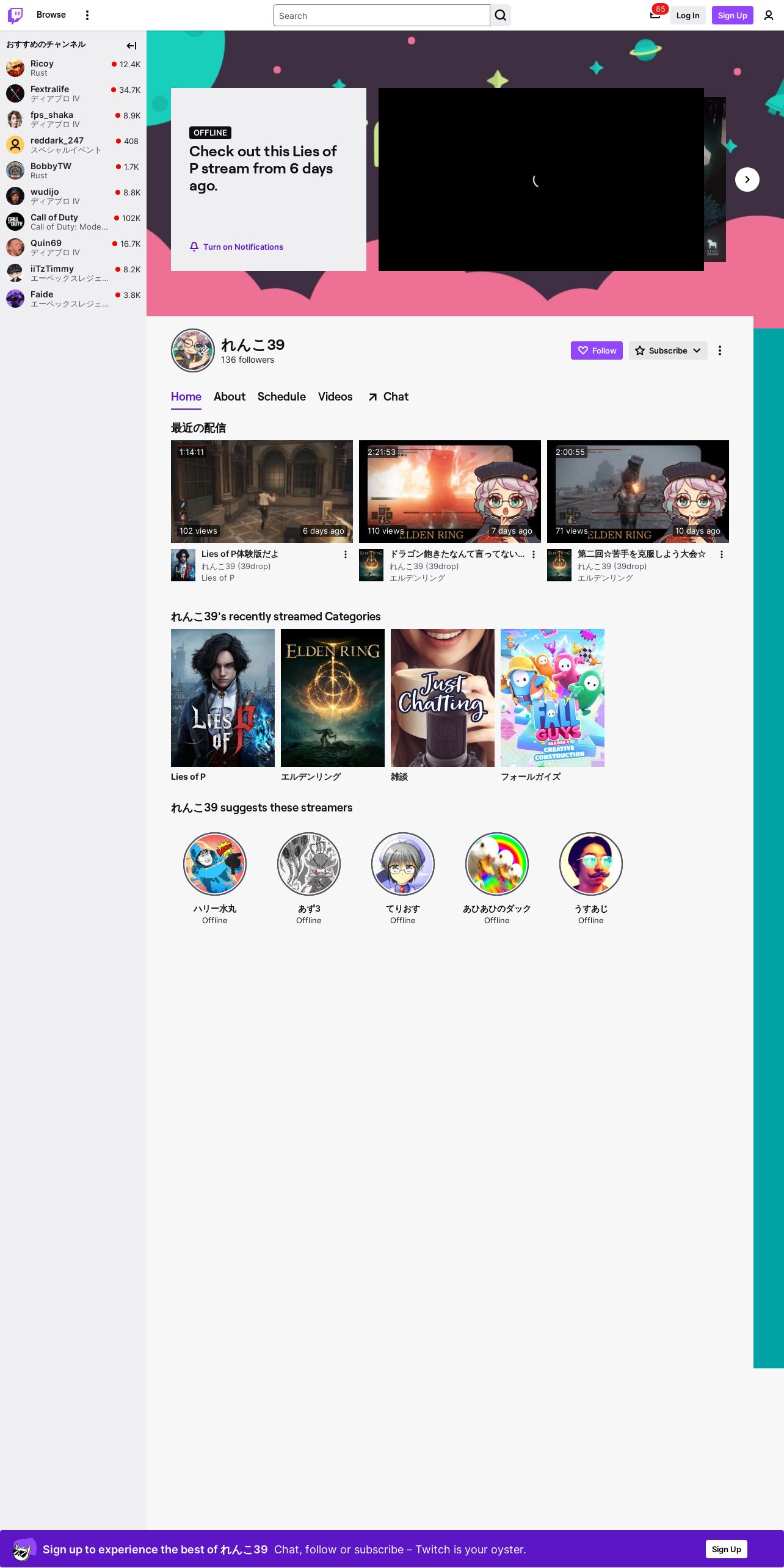Switch to the Videos tab
This screenshot has height=1568, width=784.
pos(335,397)
